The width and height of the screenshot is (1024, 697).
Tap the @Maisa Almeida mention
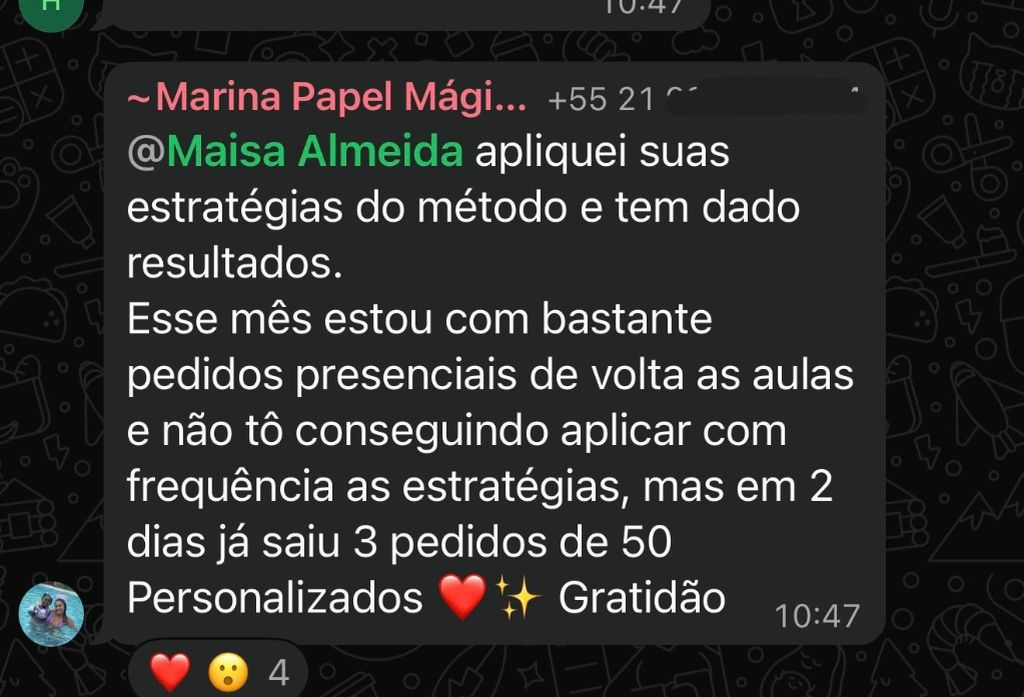point(296,153)
